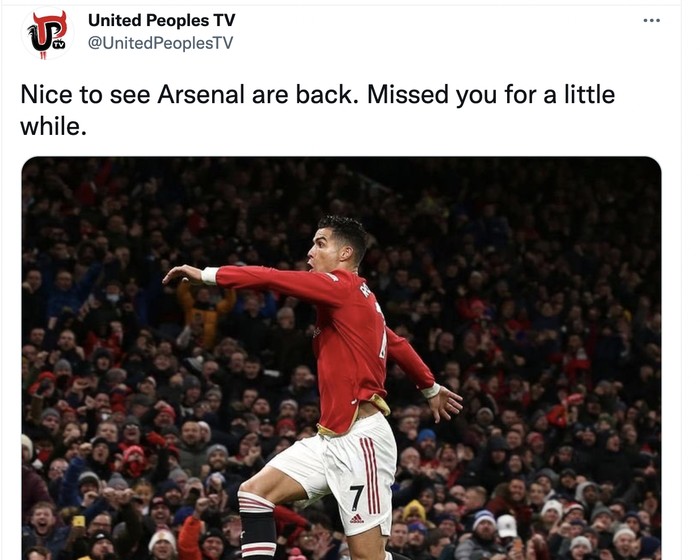Open the tweet's three-dot overflow menu
This screenshot has width=700, height=560.
[x=651, y=20]
